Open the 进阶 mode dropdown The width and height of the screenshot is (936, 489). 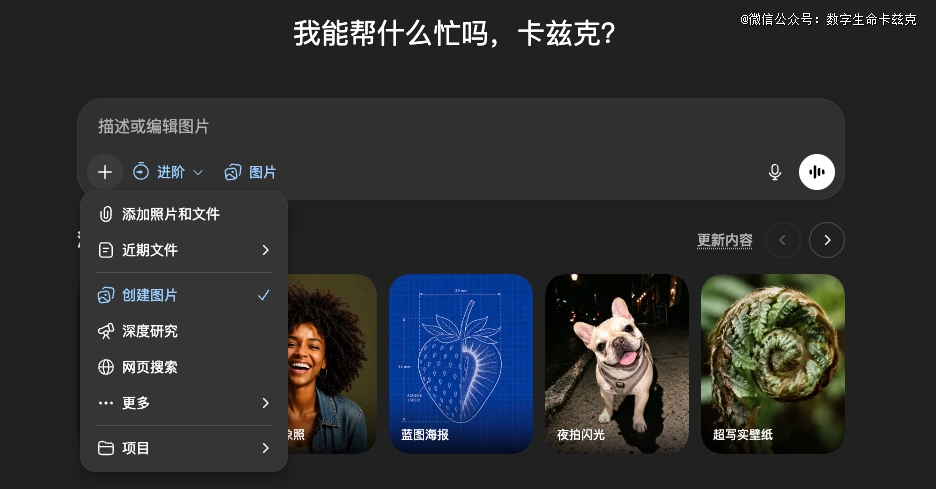[168, 172]
